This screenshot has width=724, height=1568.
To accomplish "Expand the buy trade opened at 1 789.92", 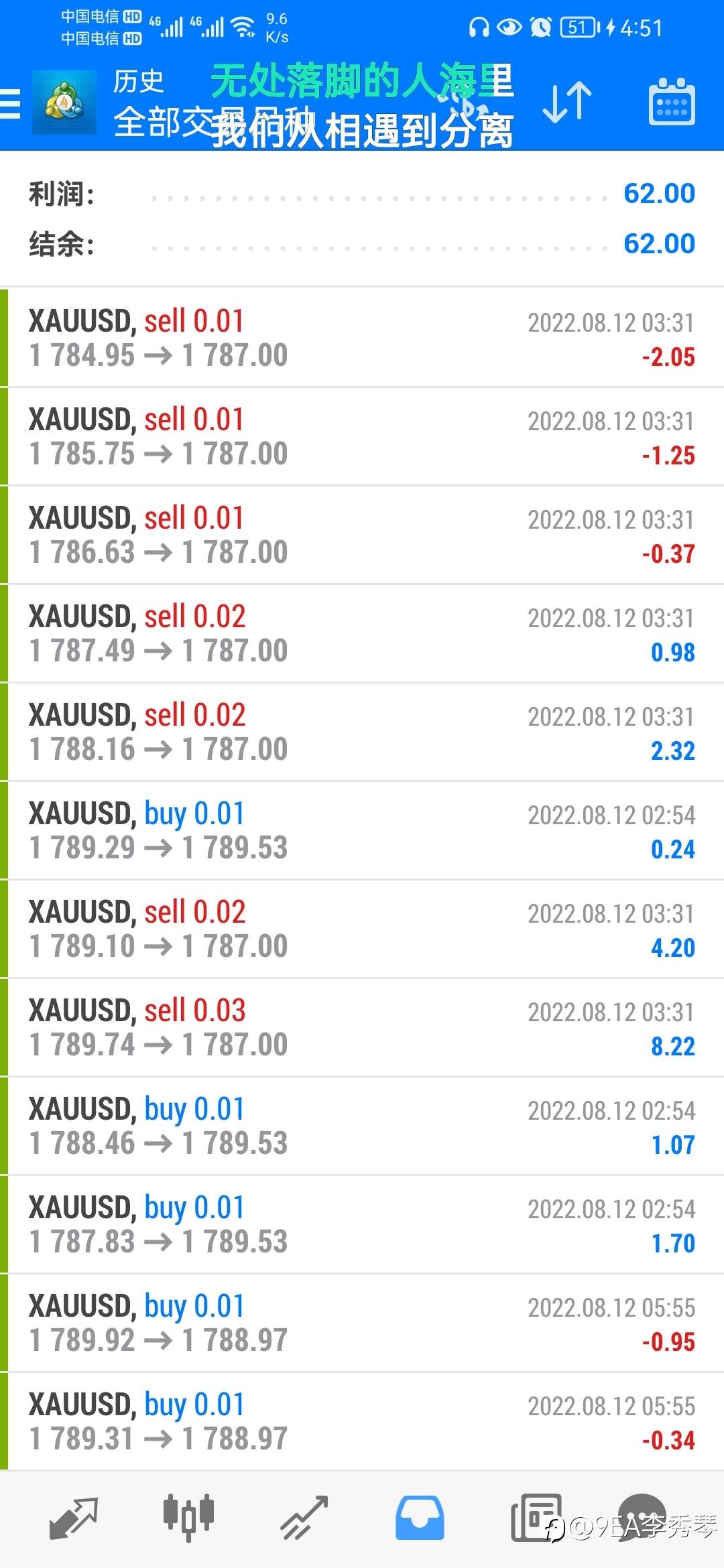I will pos(362,1323).
